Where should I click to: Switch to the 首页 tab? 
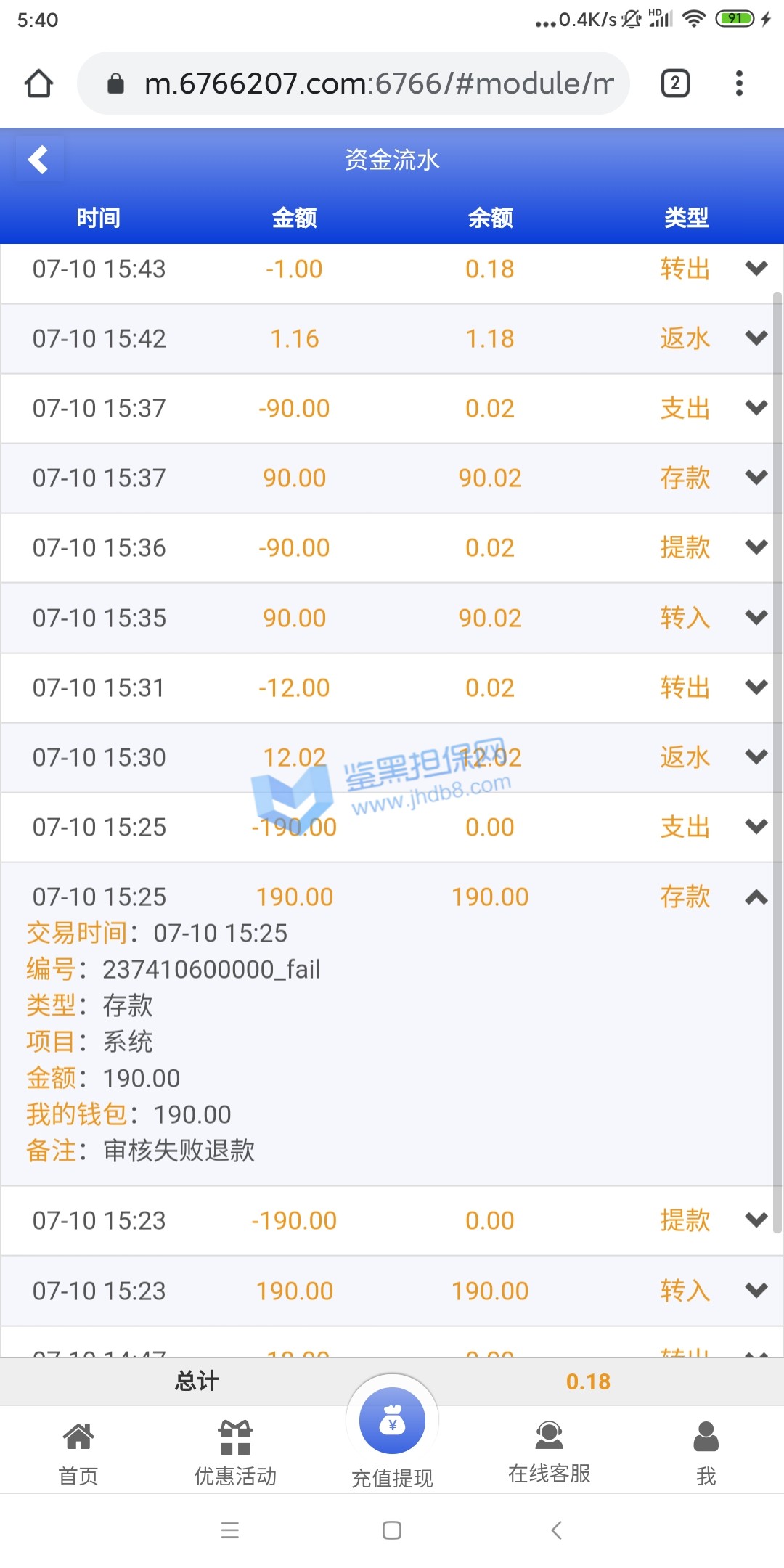click(x=78, y=1453)
